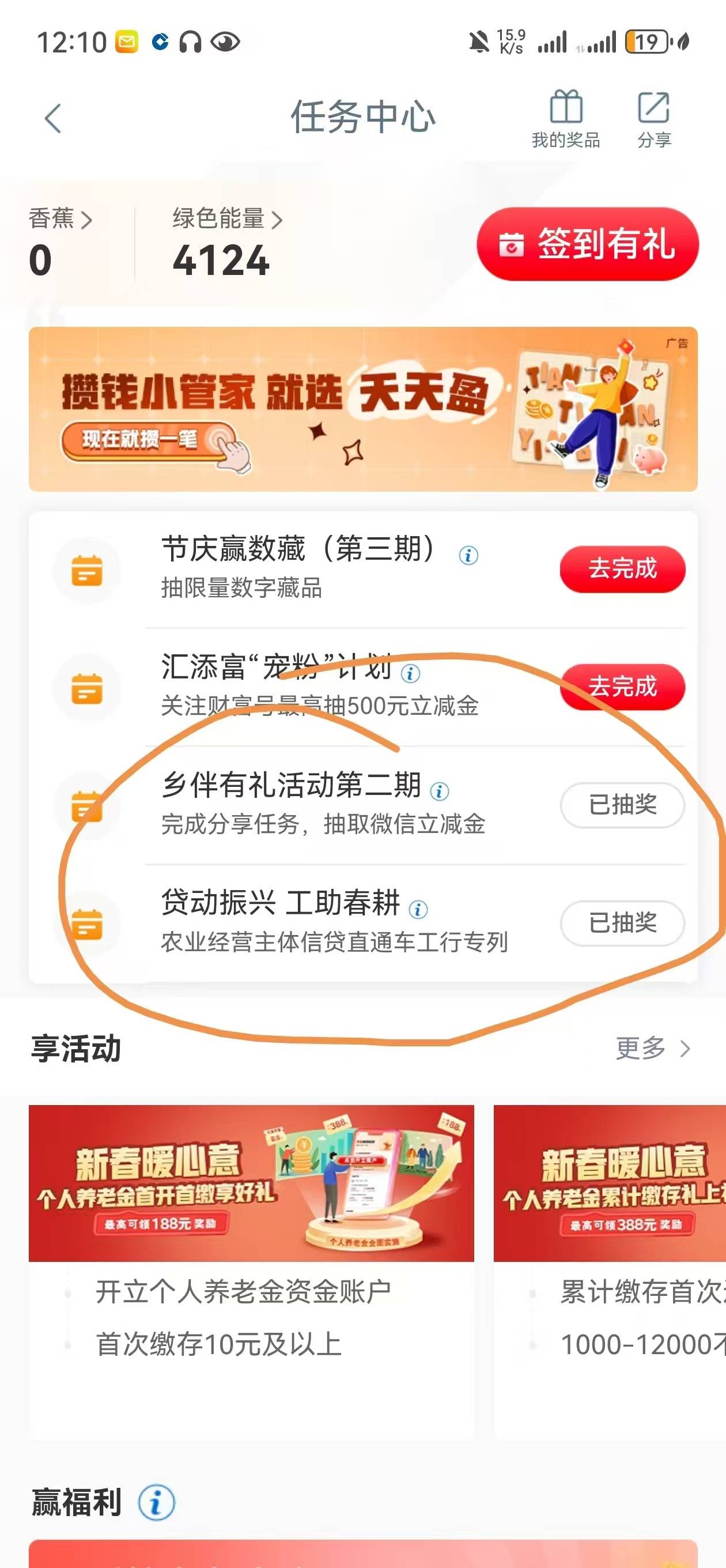The height and width of the screenshot is (1568, 726).
Task: Open info icon beside 贷动振兴 工助春耕
Action: point(418,910)
